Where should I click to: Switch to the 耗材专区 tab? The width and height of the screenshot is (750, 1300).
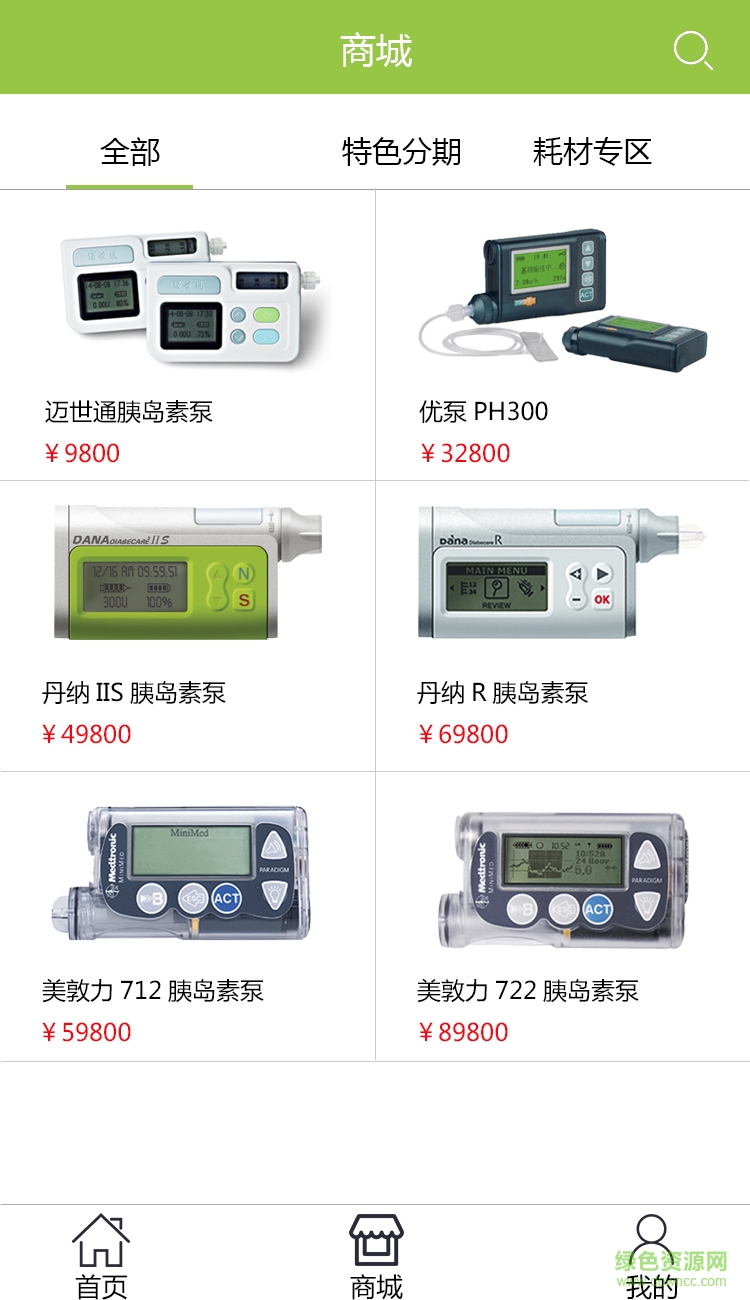[x=592, y=153]
